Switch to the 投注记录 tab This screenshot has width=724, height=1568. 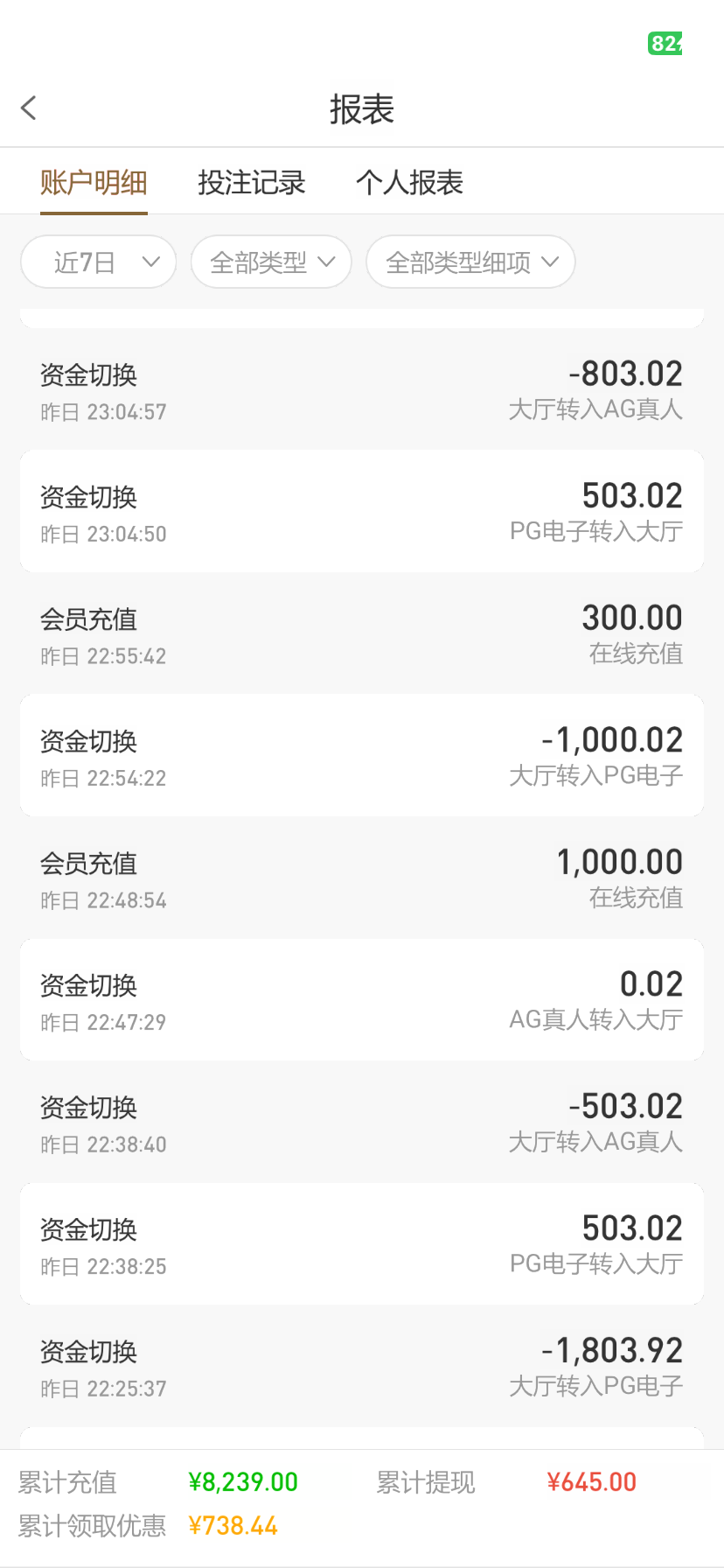coord(251,182)
